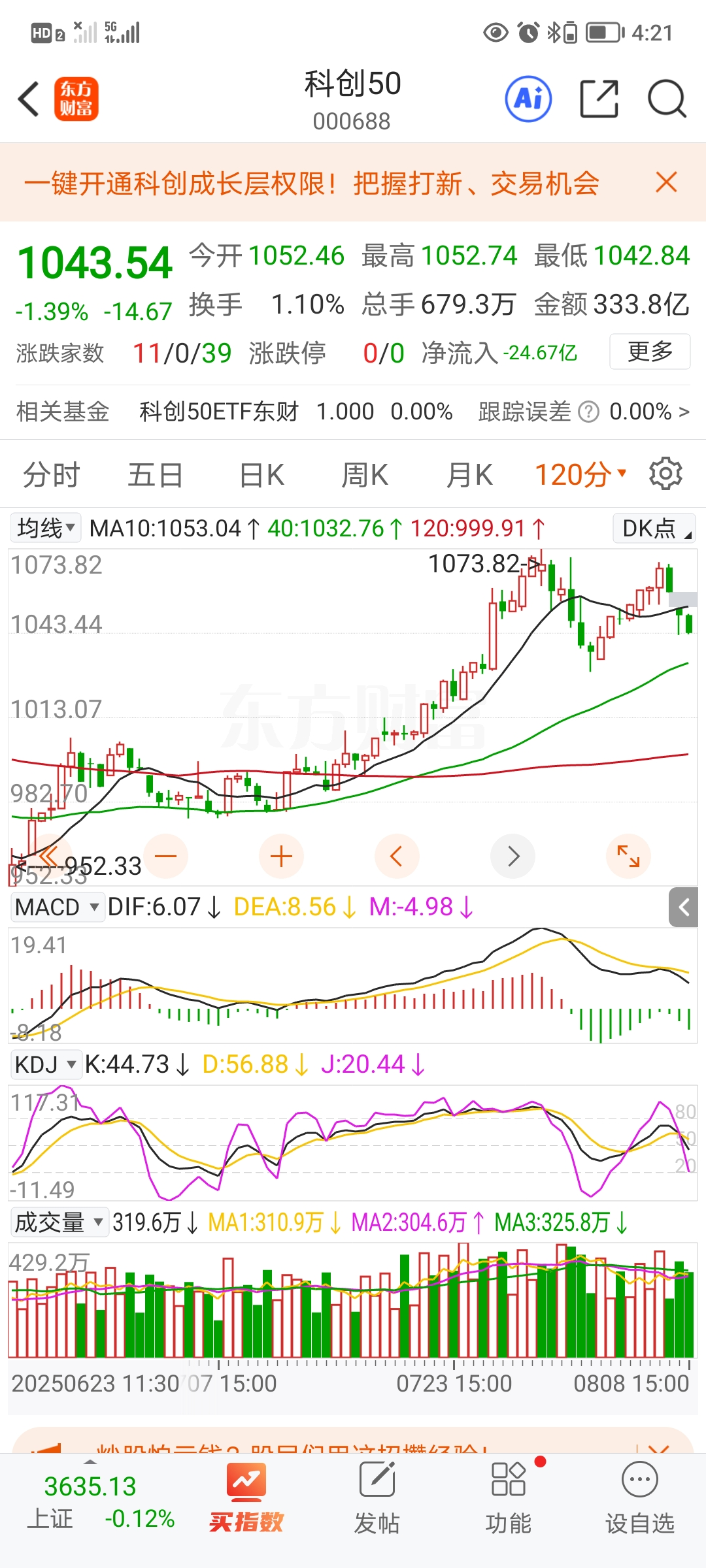Switch to the 五日 tab

pos(155,475)
